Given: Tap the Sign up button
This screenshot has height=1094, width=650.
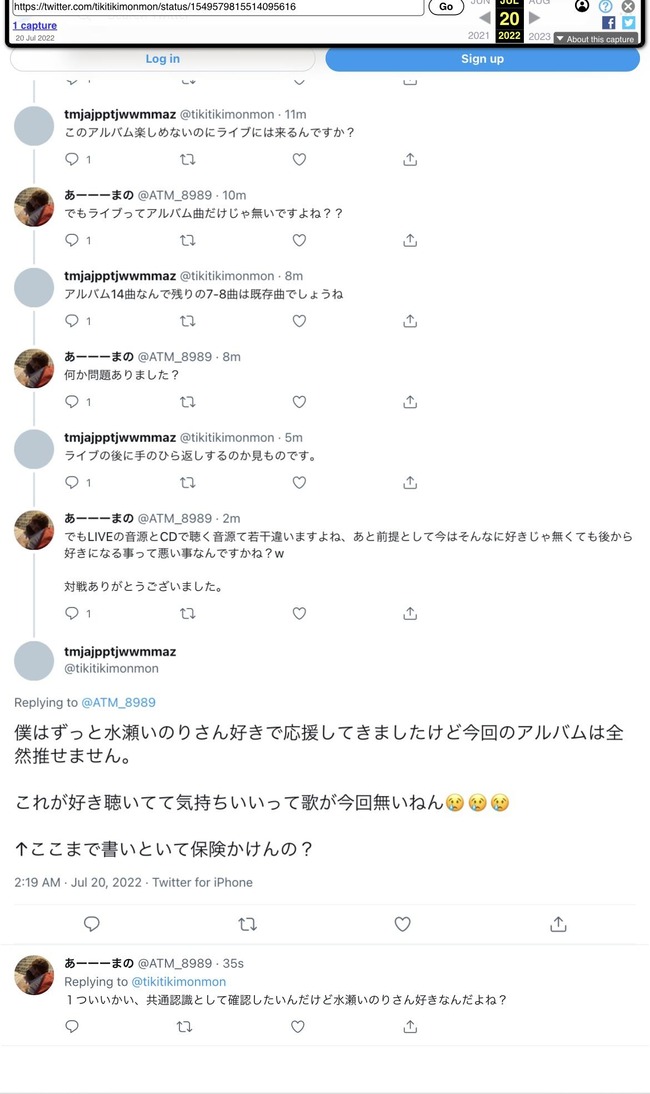Looking at the screenshot, I should coord(482,59).
